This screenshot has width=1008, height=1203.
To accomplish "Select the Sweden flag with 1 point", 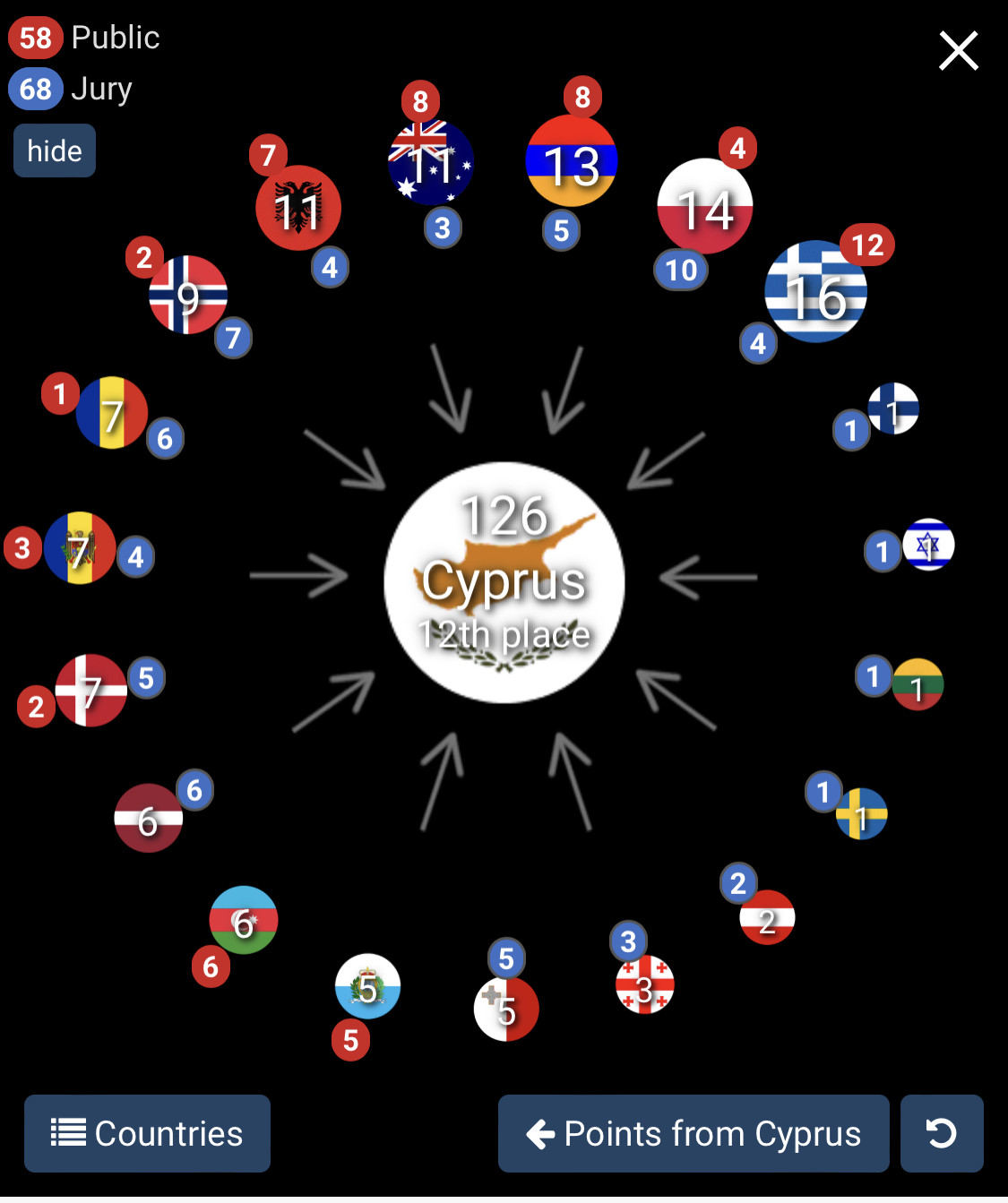I will (x=861, y=814).
